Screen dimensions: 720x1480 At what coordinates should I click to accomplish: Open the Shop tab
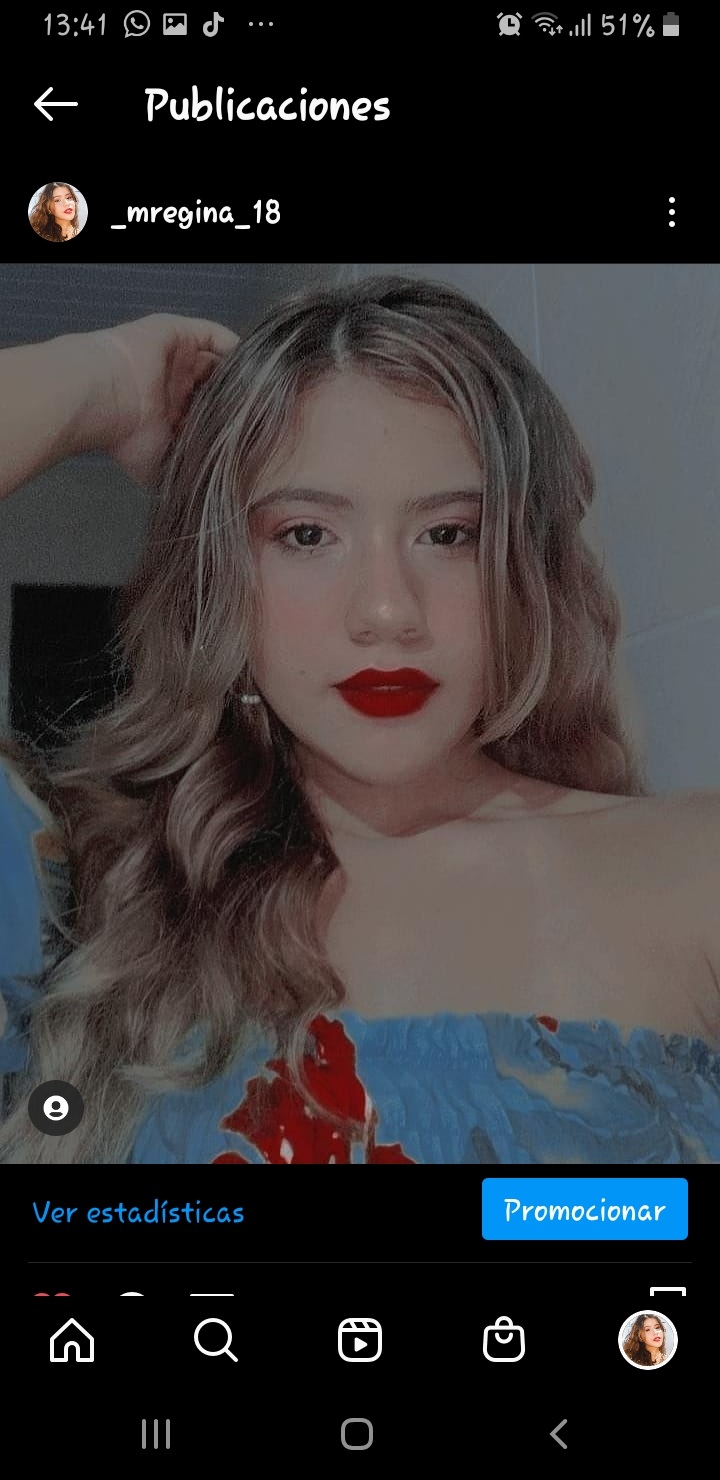coord(504,1340)
